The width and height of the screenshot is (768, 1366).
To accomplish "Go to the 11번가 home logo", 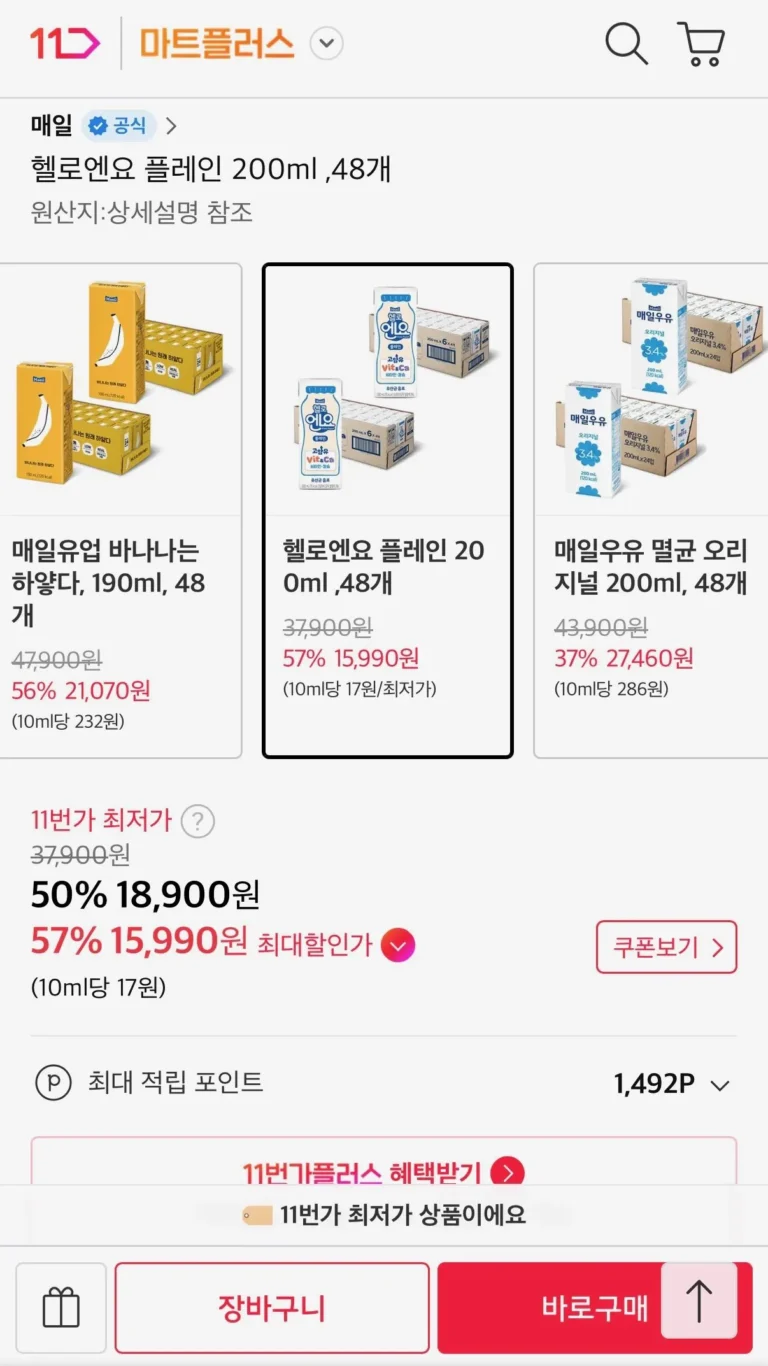I will click(65, 44).
